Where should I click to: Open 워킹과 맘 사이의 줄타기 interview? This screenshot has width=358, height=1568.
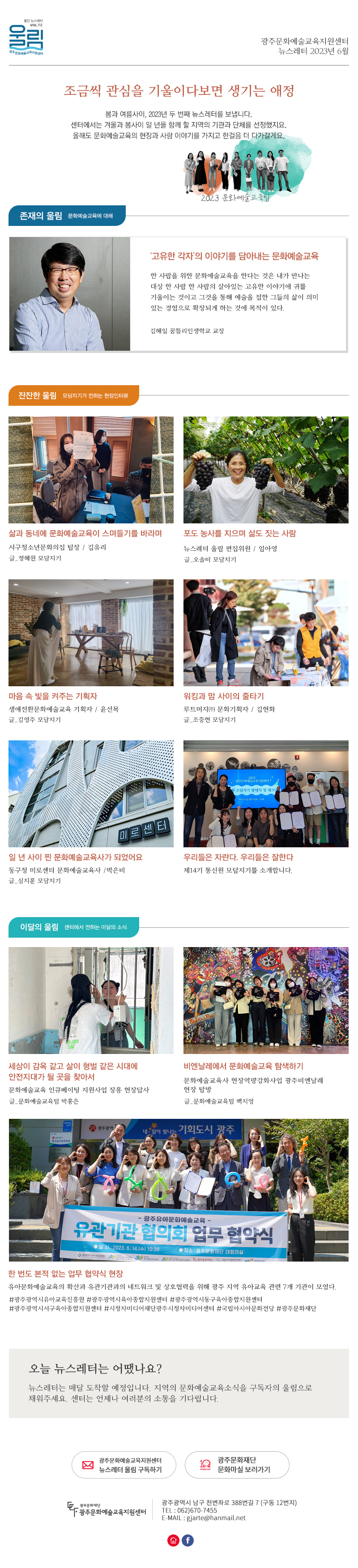[x=223, y=696]
